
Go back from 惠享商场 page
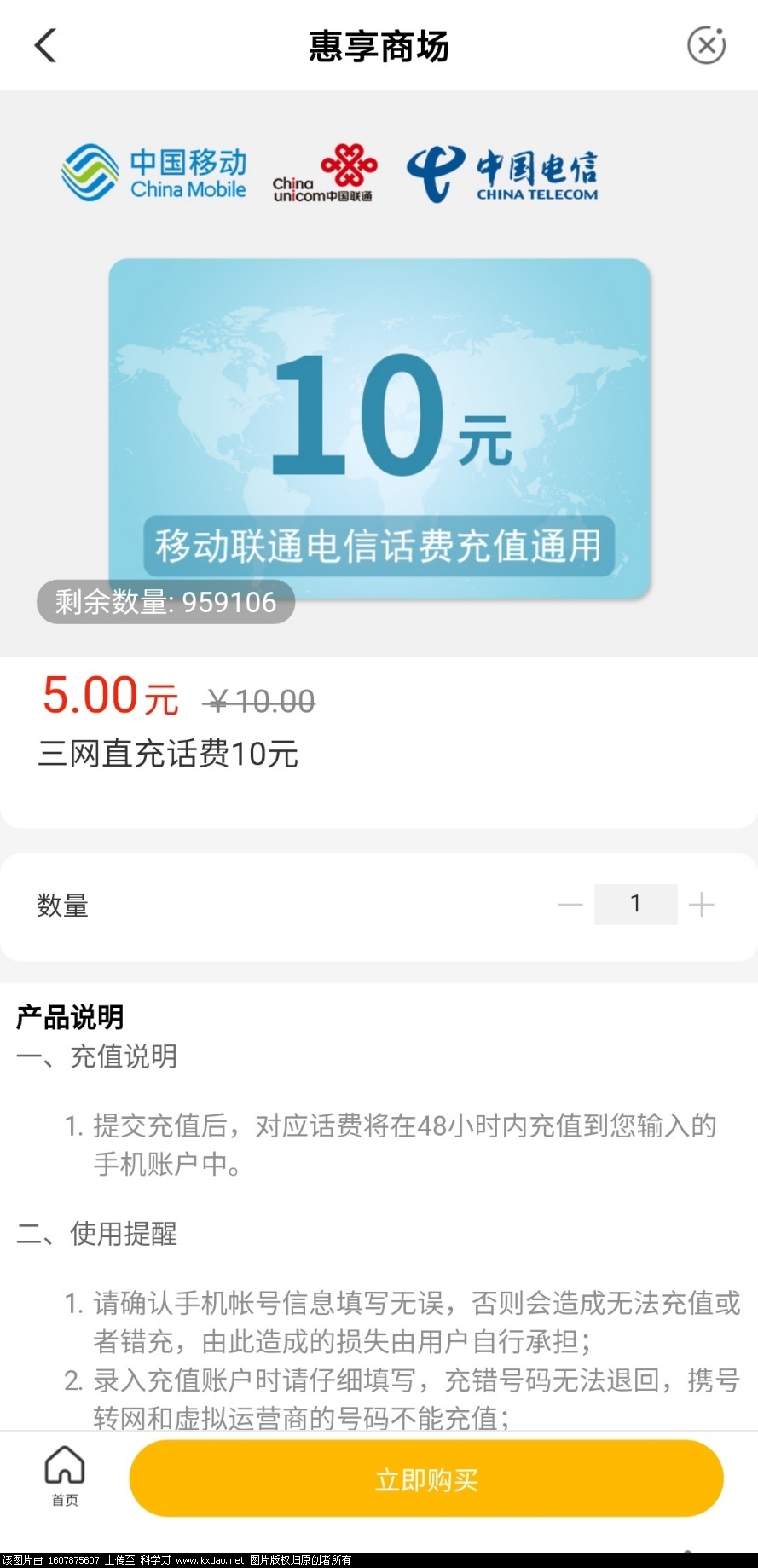click(46, 45)
